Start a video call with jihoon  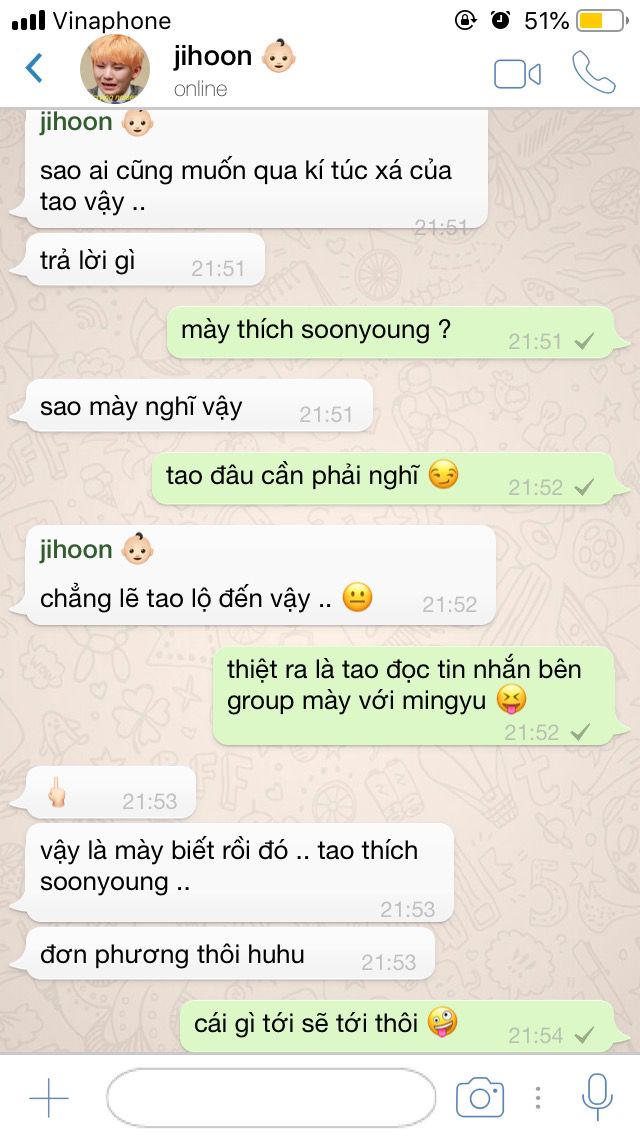[517, 74]
